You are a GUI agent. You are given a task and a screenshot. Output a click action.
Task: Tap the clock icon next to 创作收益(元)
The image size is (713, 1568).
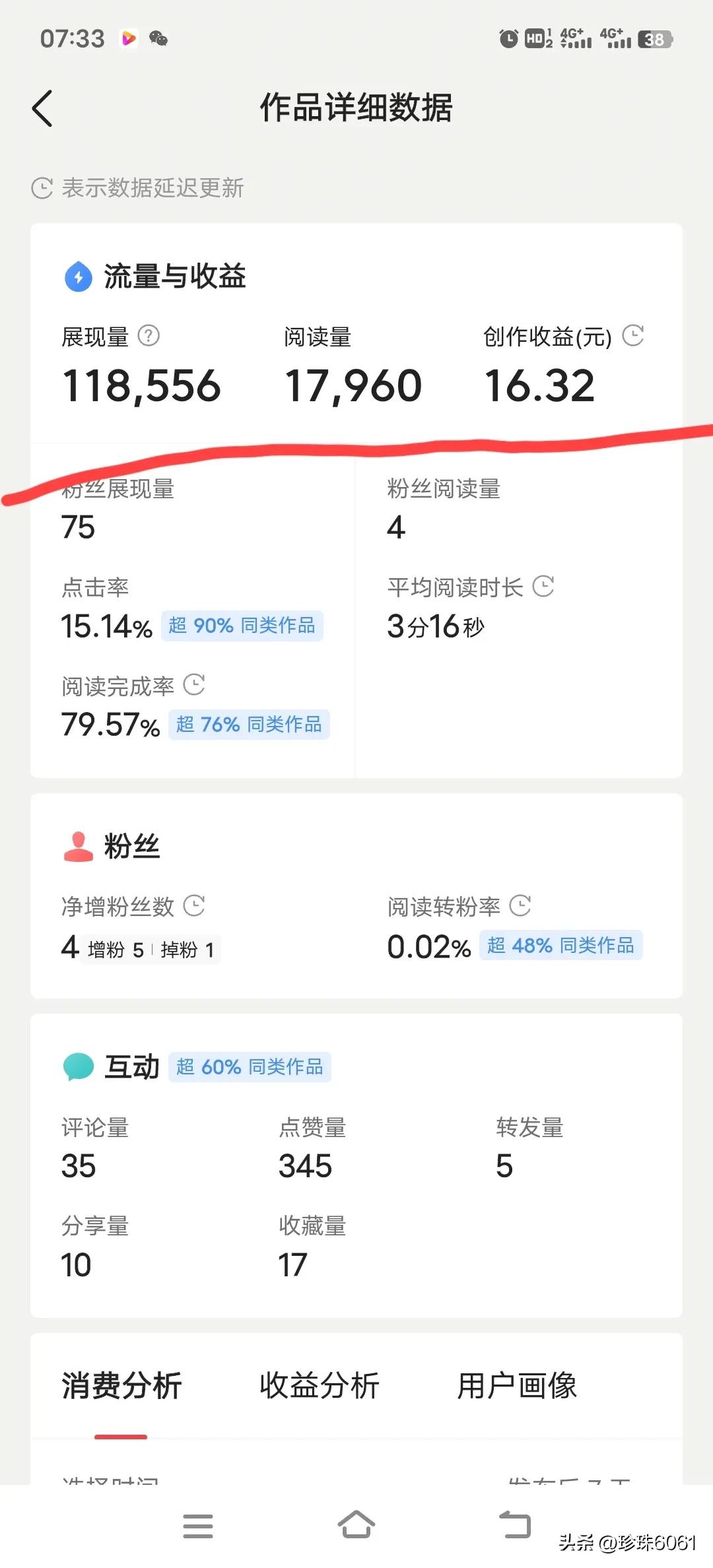click(x=634, y=337)
